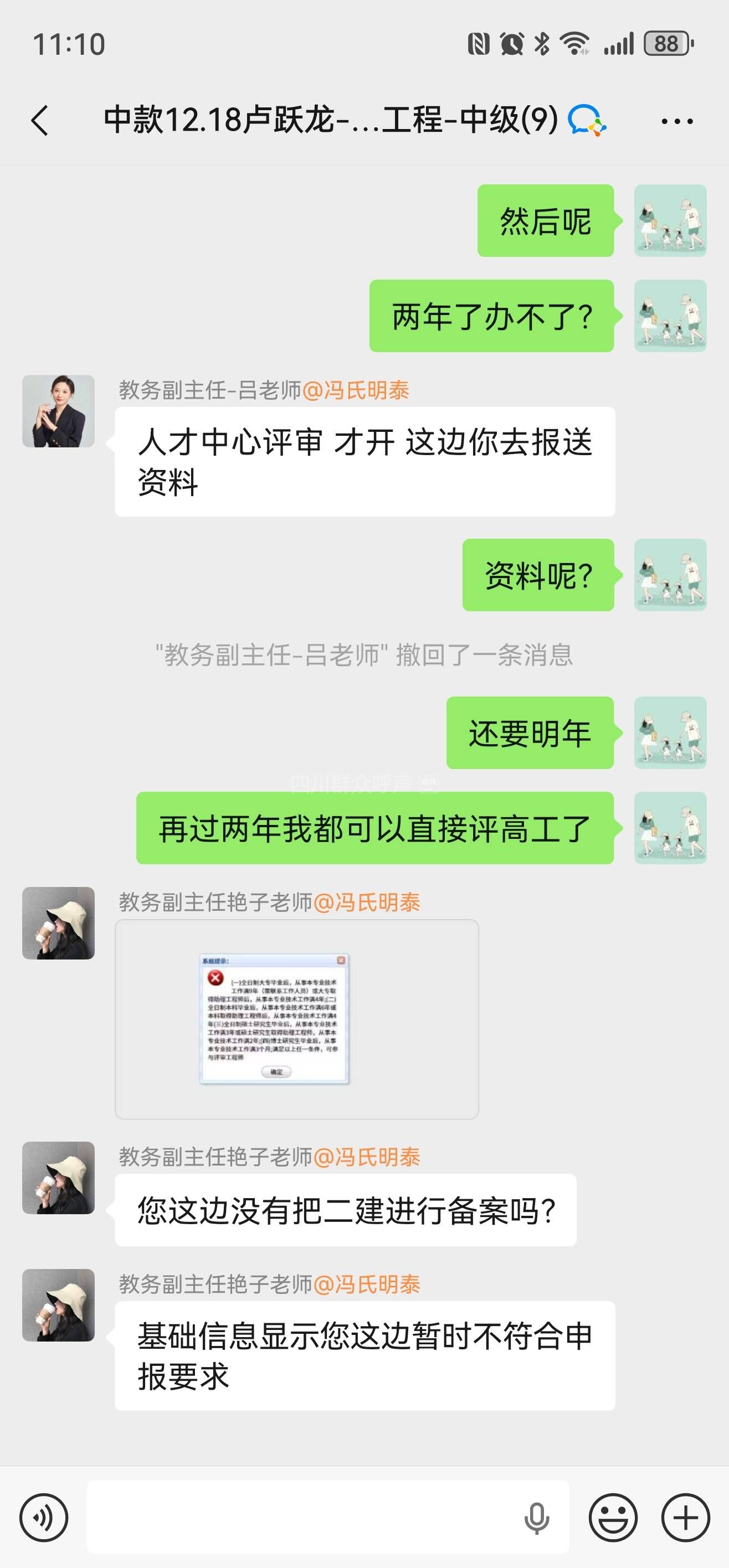Screen dimensions: 729x1568
Task: Open the group chat overflow menu
Action: 676,121
